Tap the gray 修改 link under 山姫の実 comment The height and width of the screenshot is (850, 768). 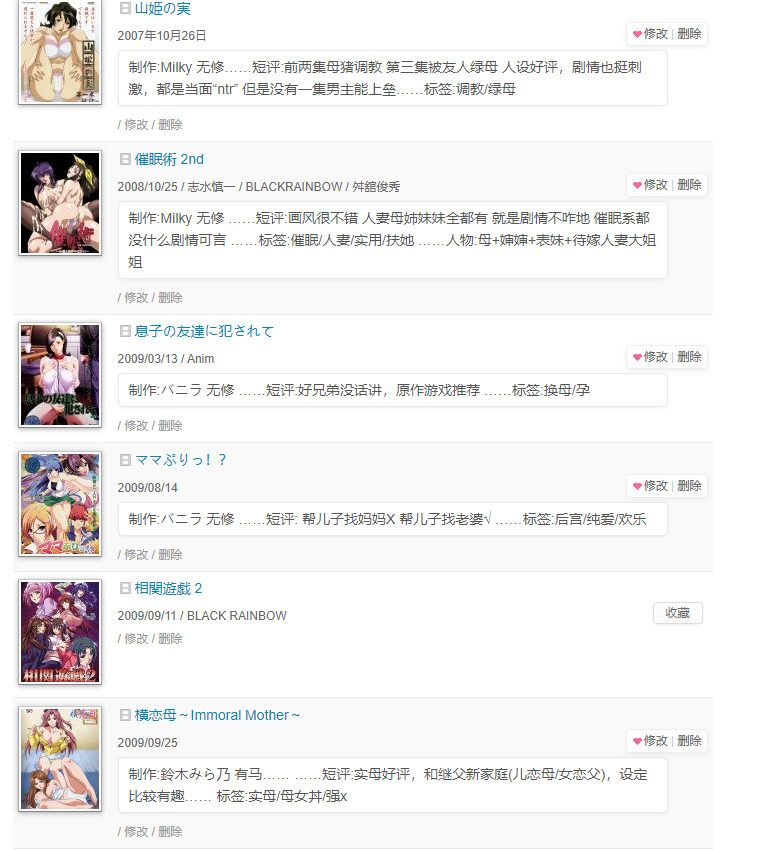click(136, 125)
